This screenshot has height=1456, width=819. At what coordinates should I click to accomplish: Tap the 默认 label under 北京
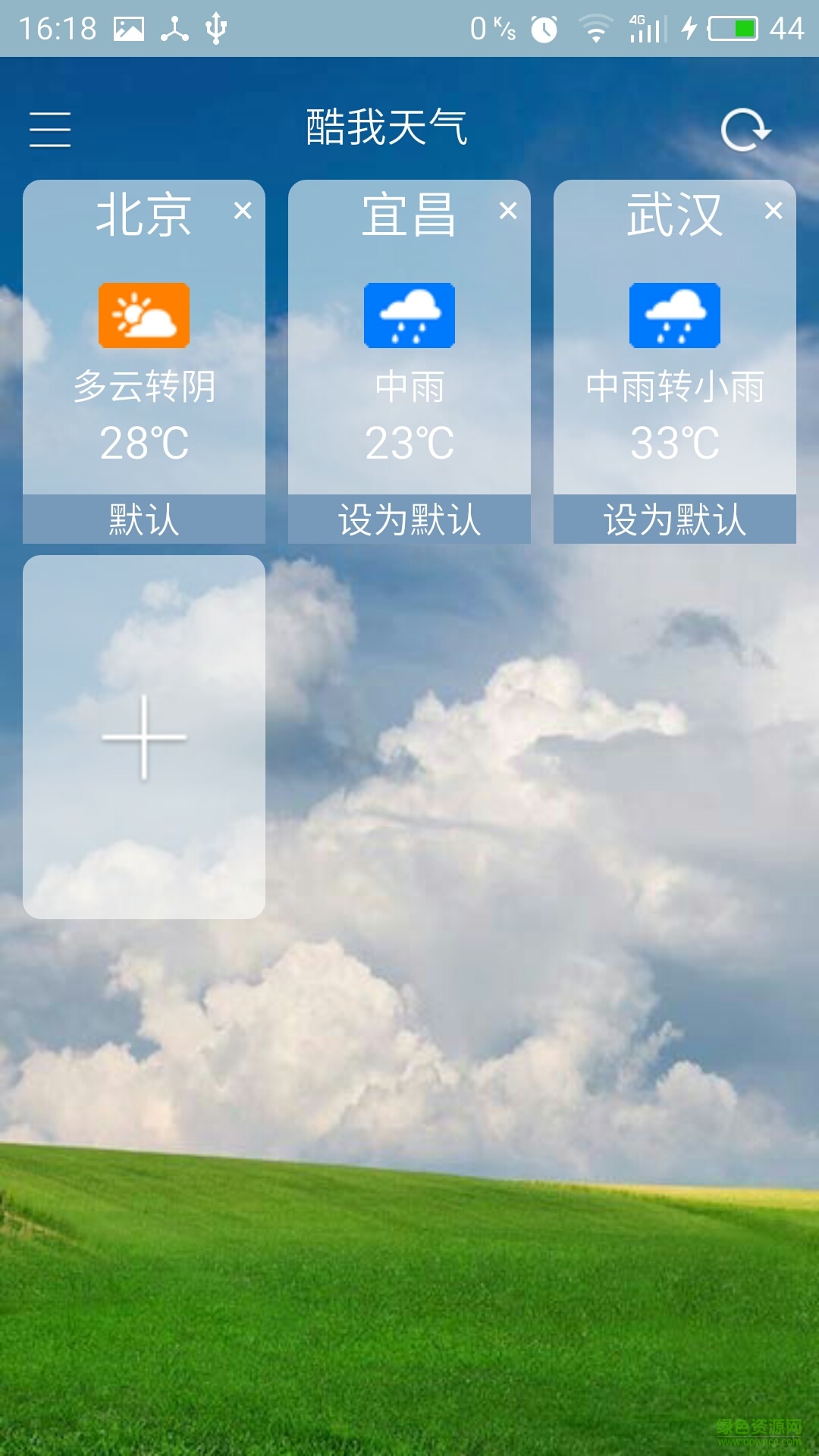pyautogui.click(x=143, y=519)
